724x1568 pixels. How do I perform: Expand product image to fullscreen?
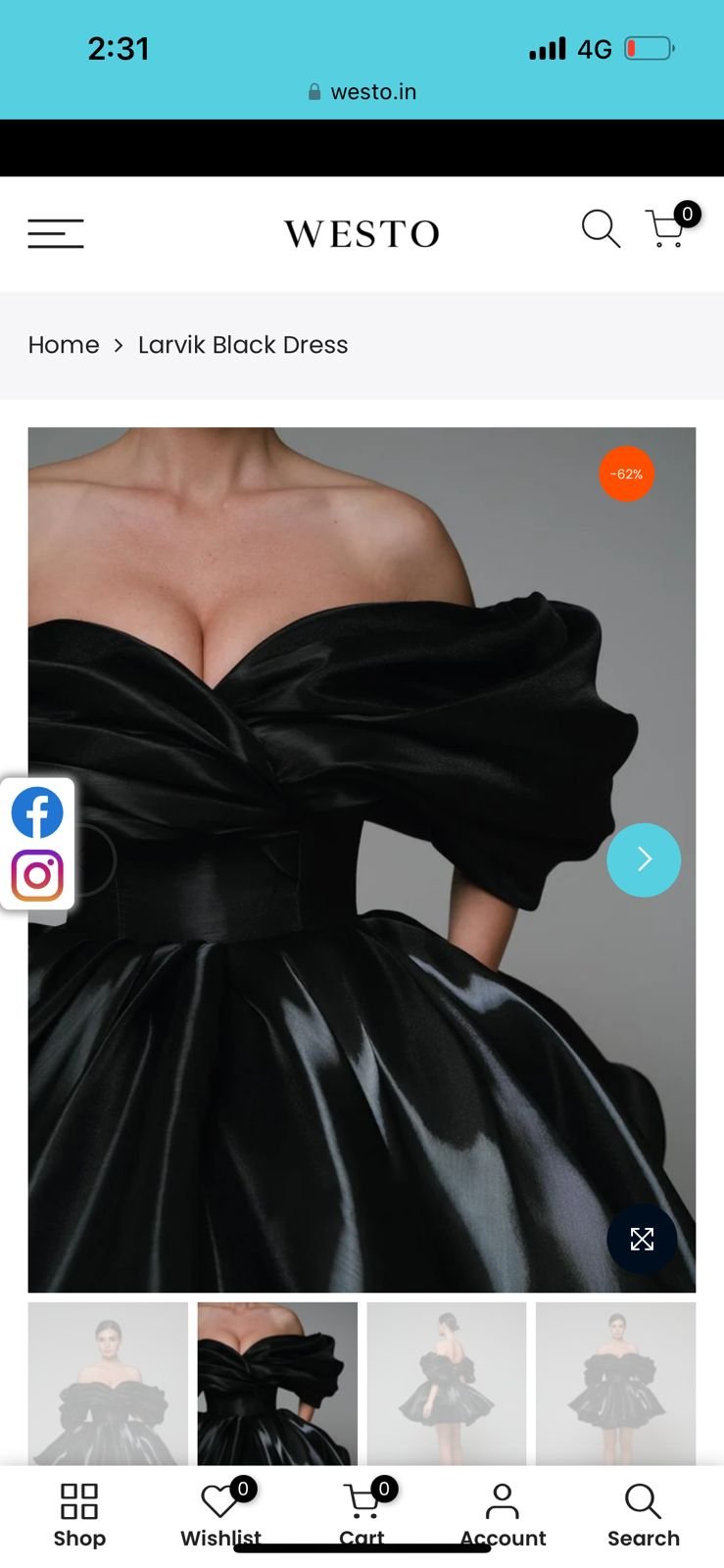pyautogui.click(x=642, y=1239)
